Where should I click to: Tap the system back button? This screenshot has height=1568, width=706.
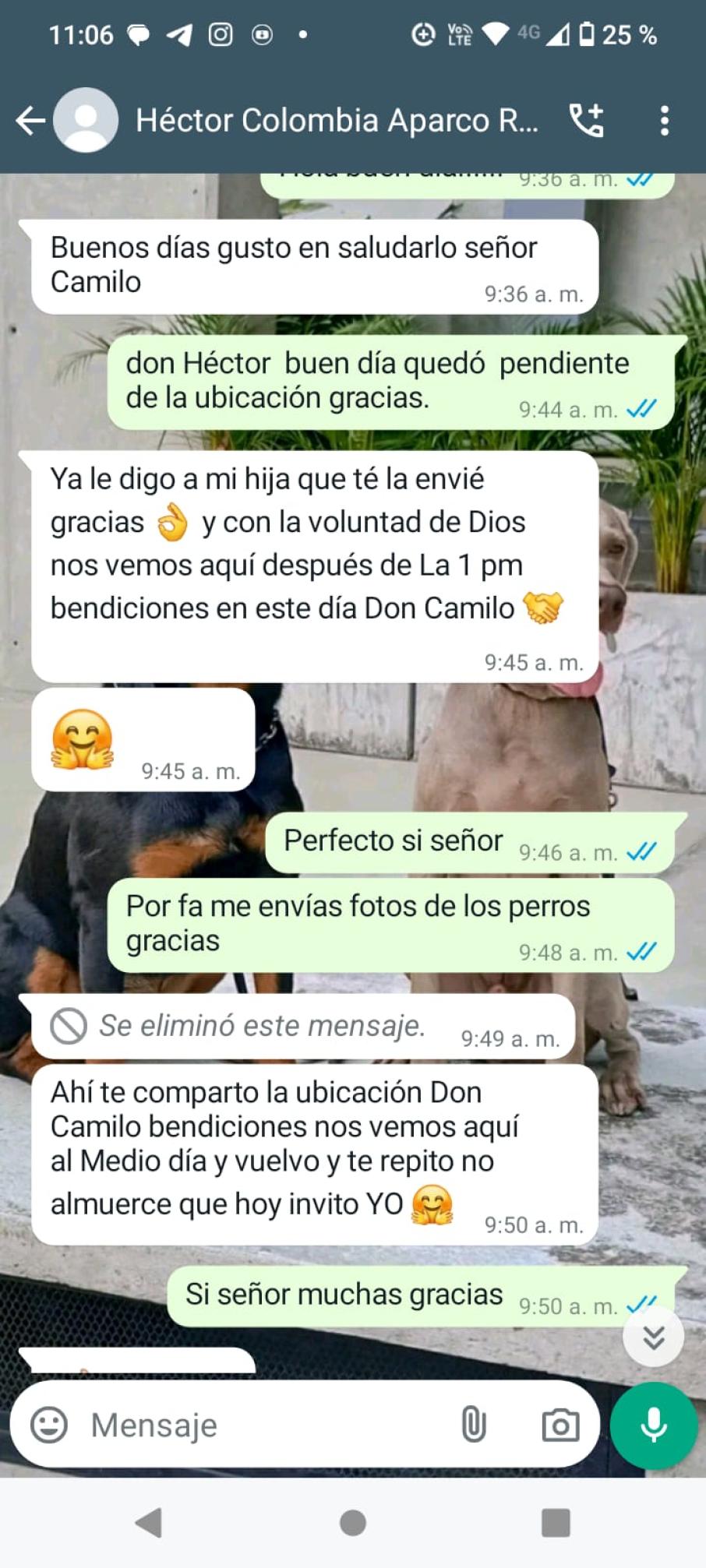148,1522
